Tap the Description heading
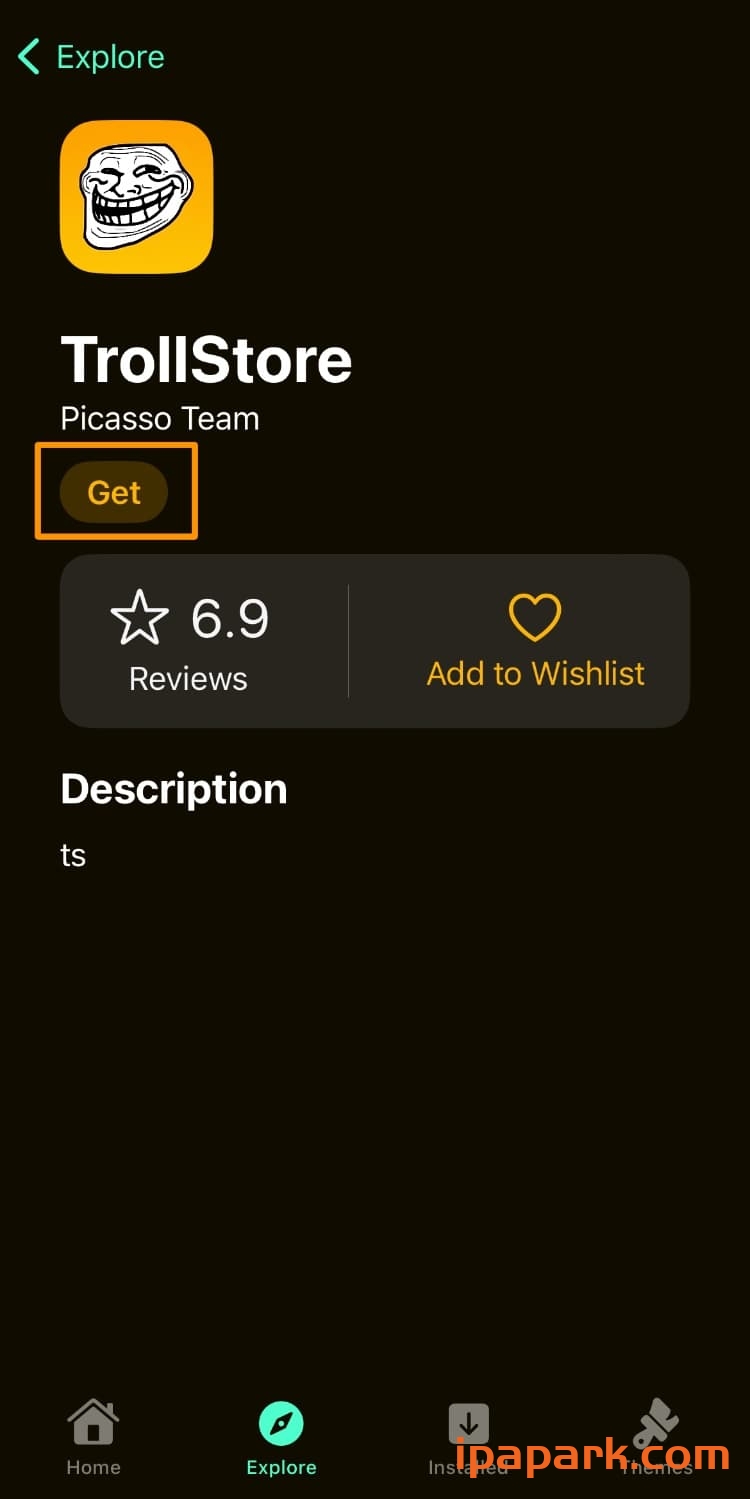The width and height of the screenshot is (750, 1499). tap(173, 789)
